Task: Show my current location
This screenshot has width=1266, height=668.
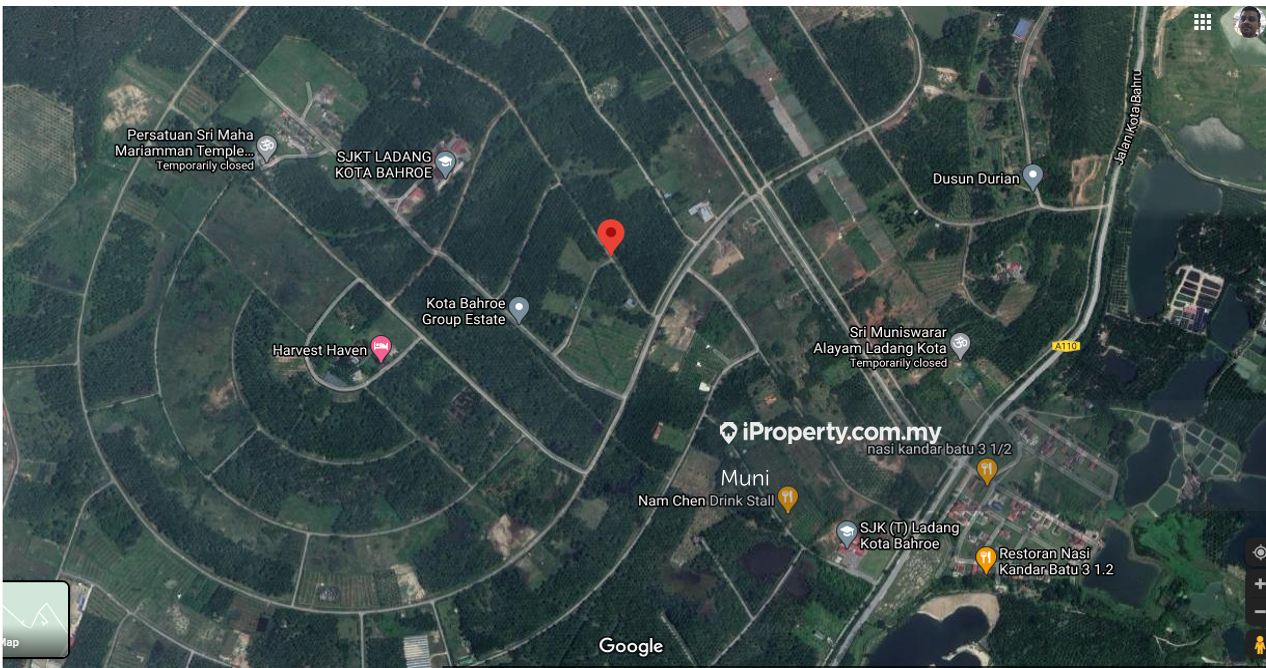Action: point(1258,552)
